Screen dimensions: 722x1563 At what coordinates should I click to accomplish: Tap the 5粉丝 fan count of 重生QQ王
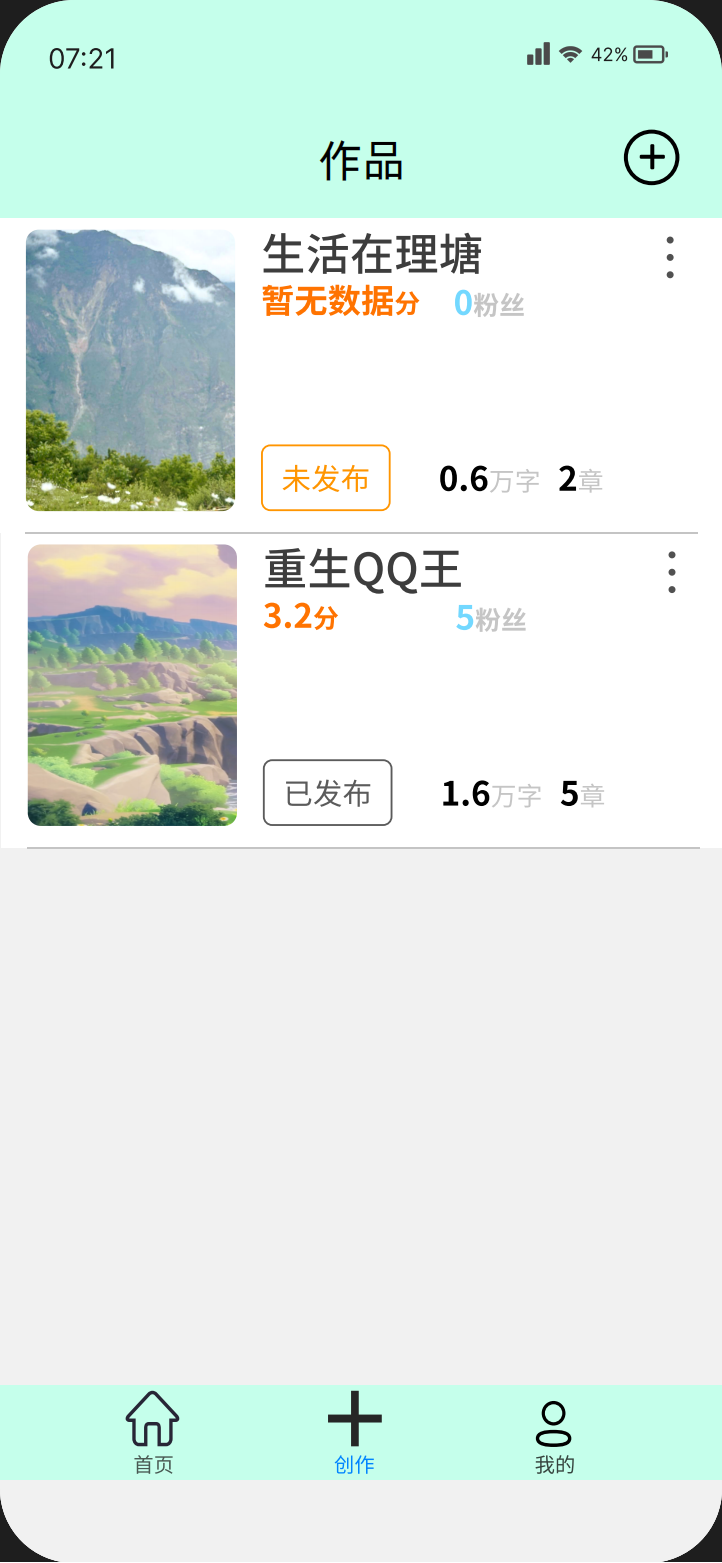[490, 619]
